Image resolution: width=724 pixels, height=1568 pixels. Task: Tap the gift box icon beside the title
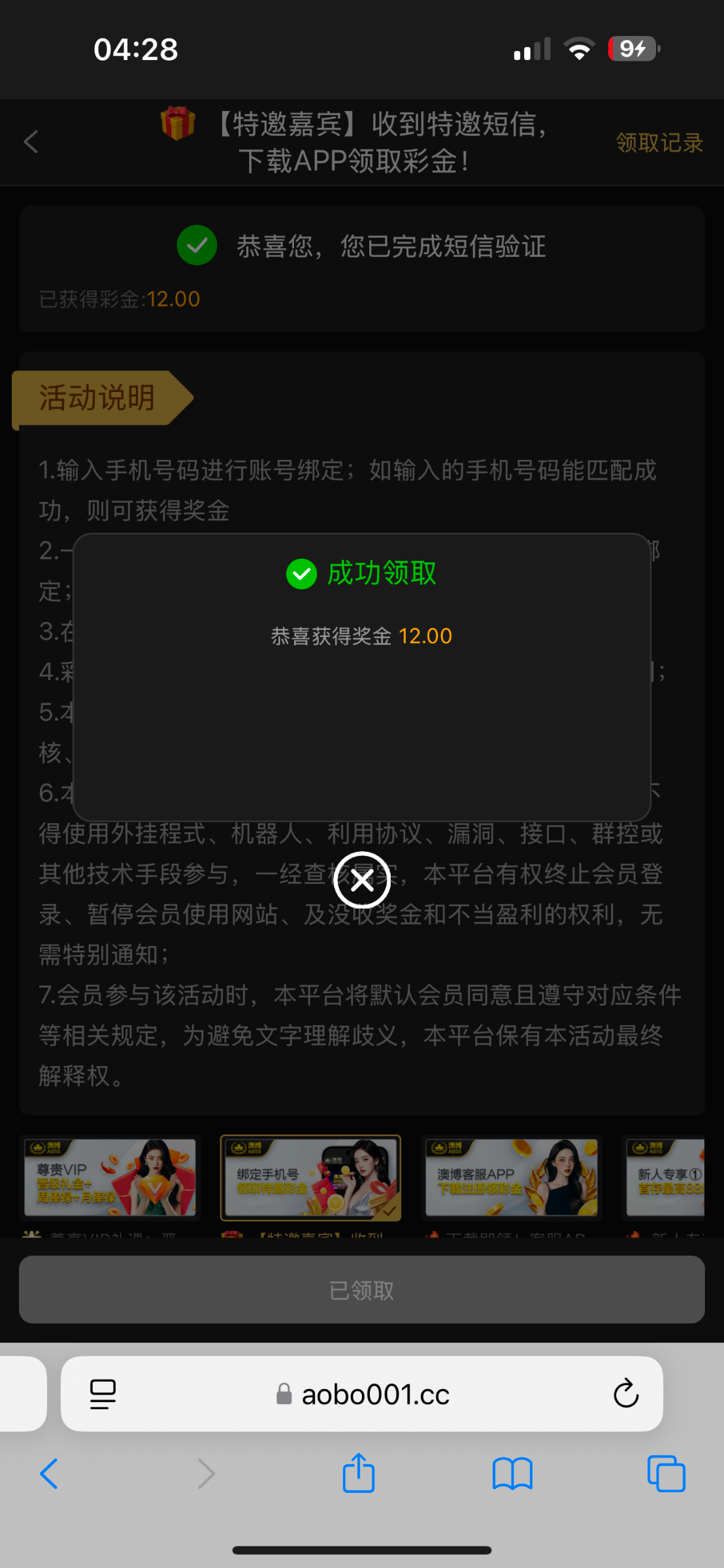pos(178,125)
